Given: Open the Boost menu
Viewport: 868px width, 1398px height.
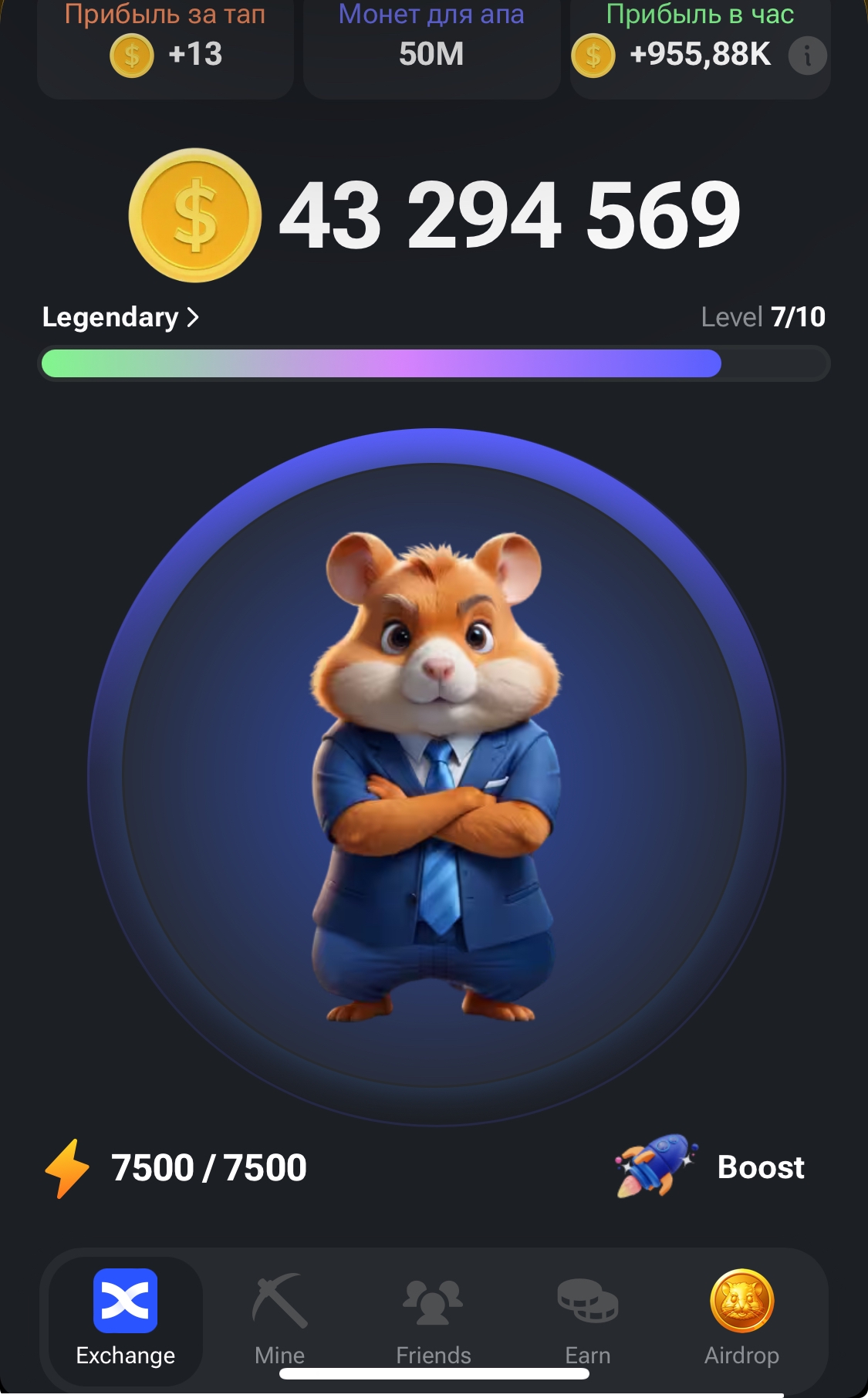Looking at the screenshot, I should pyautogui.click(x=709, y=1167).
